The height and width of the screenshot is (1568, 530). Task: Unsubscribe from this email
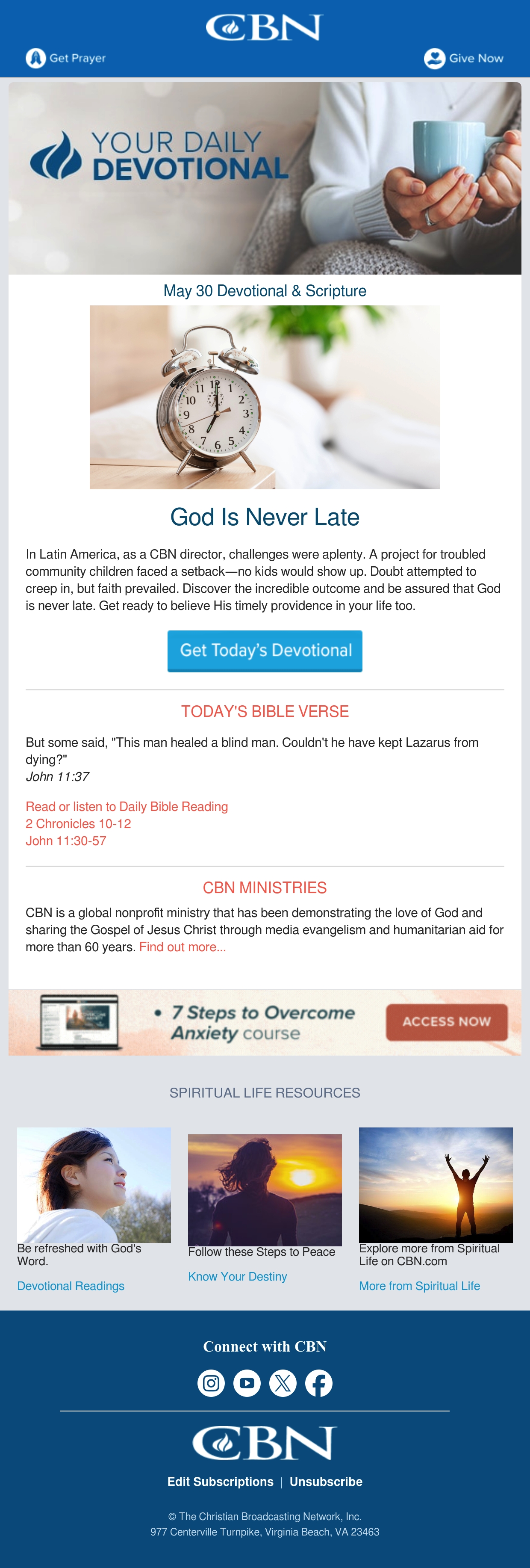click(x=326, y=1481)
